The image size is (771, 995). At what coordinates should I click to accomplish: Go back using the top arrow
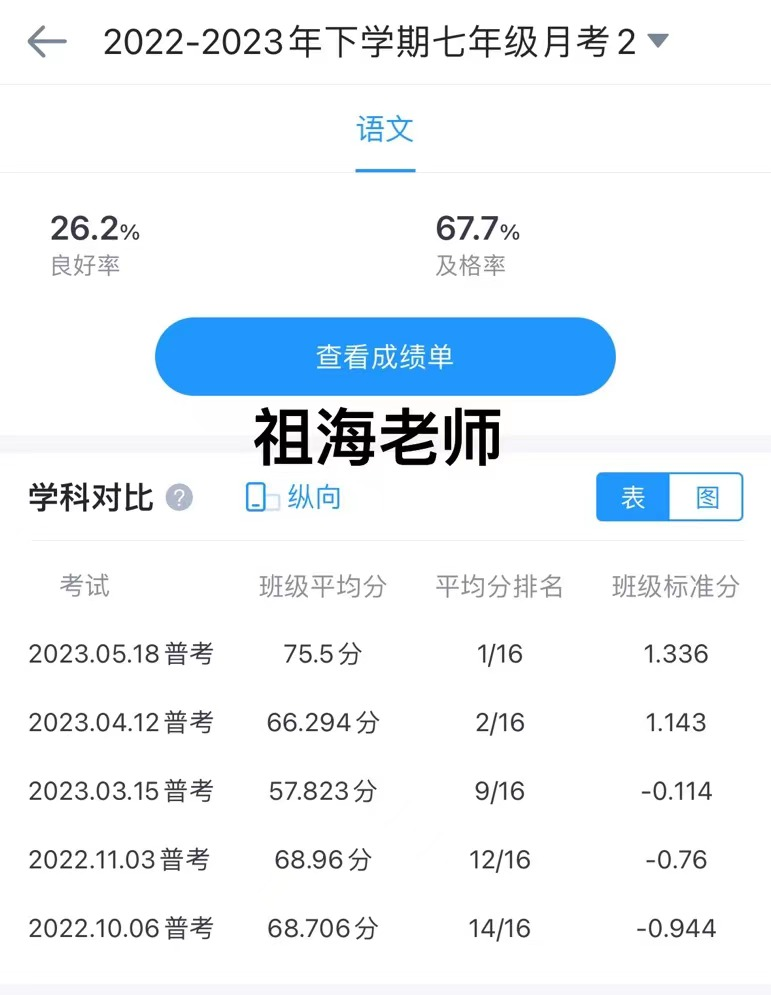[47, 42]
